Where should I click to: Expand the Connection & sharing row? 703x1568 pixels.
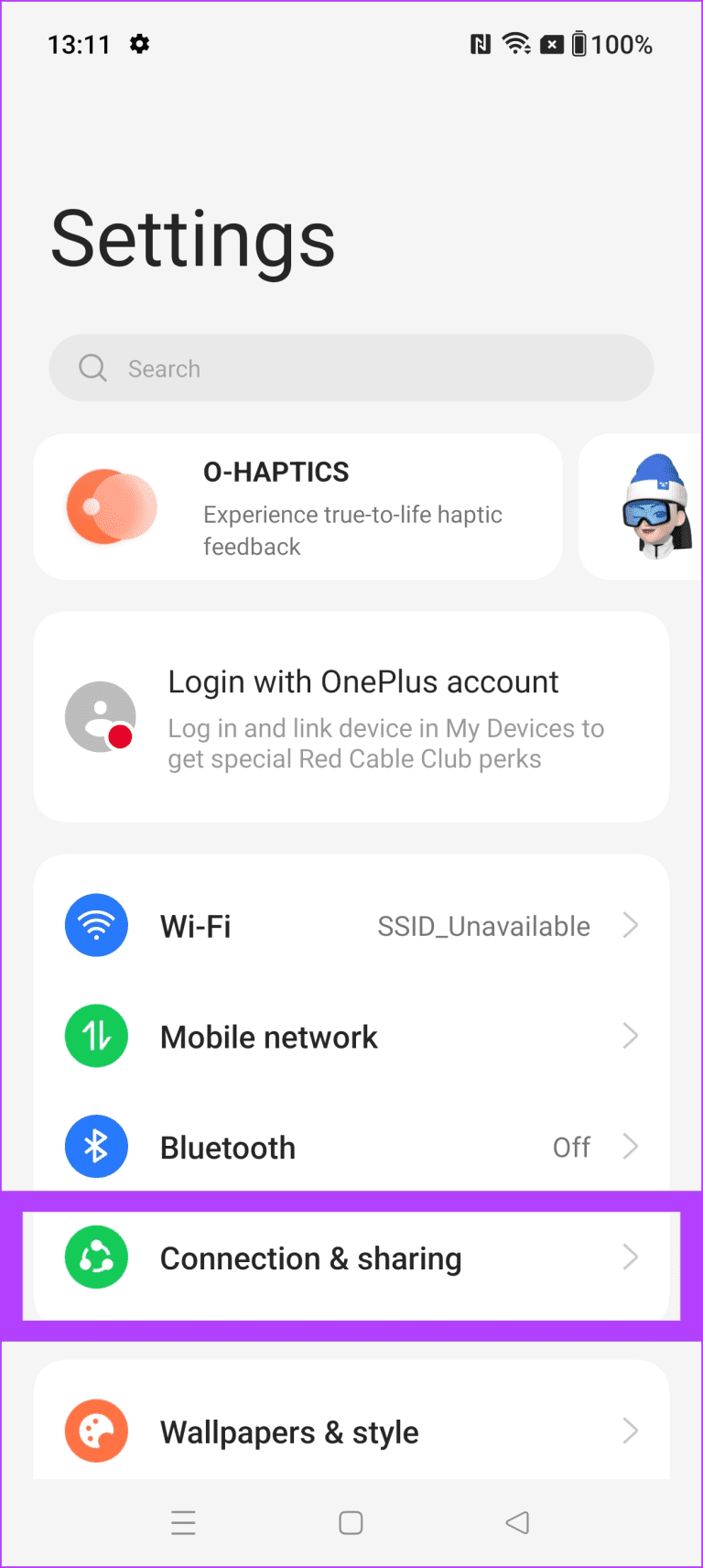[x=351, y=1258]
